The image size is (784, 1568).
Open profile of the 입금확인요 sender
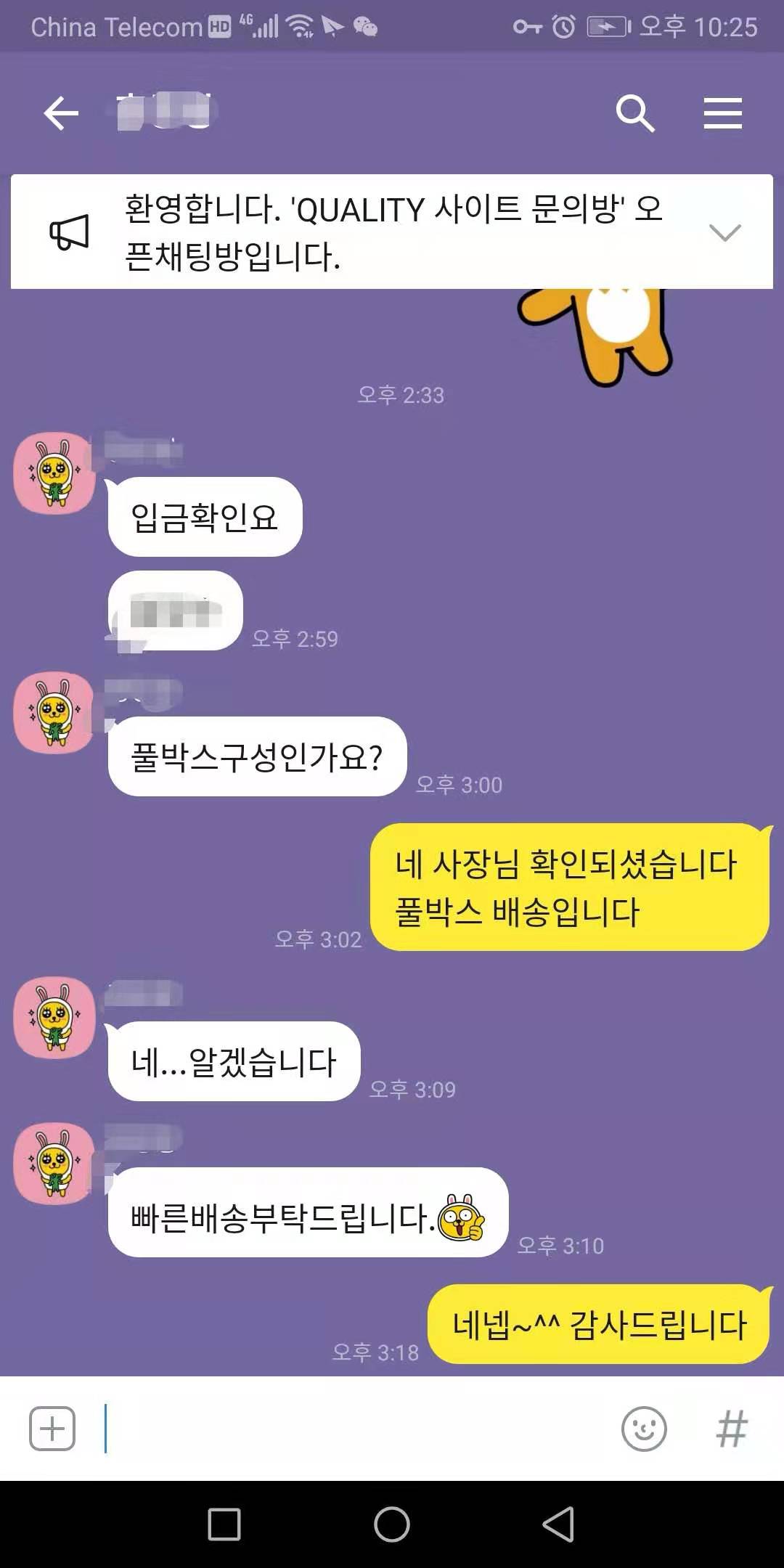55,473
